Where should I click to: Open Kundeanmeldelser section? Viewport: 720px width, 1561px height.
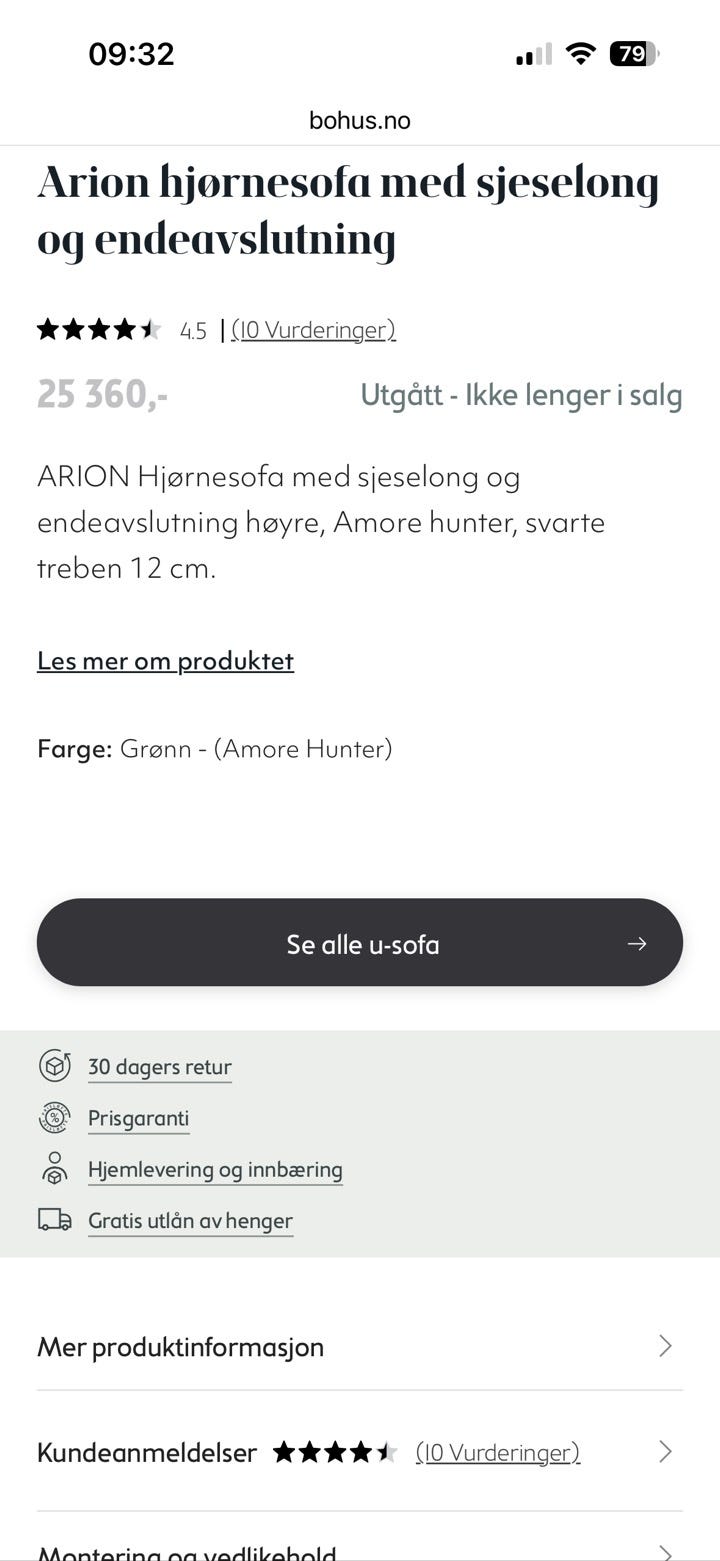pyautogui.click(x=360, y=1452)
